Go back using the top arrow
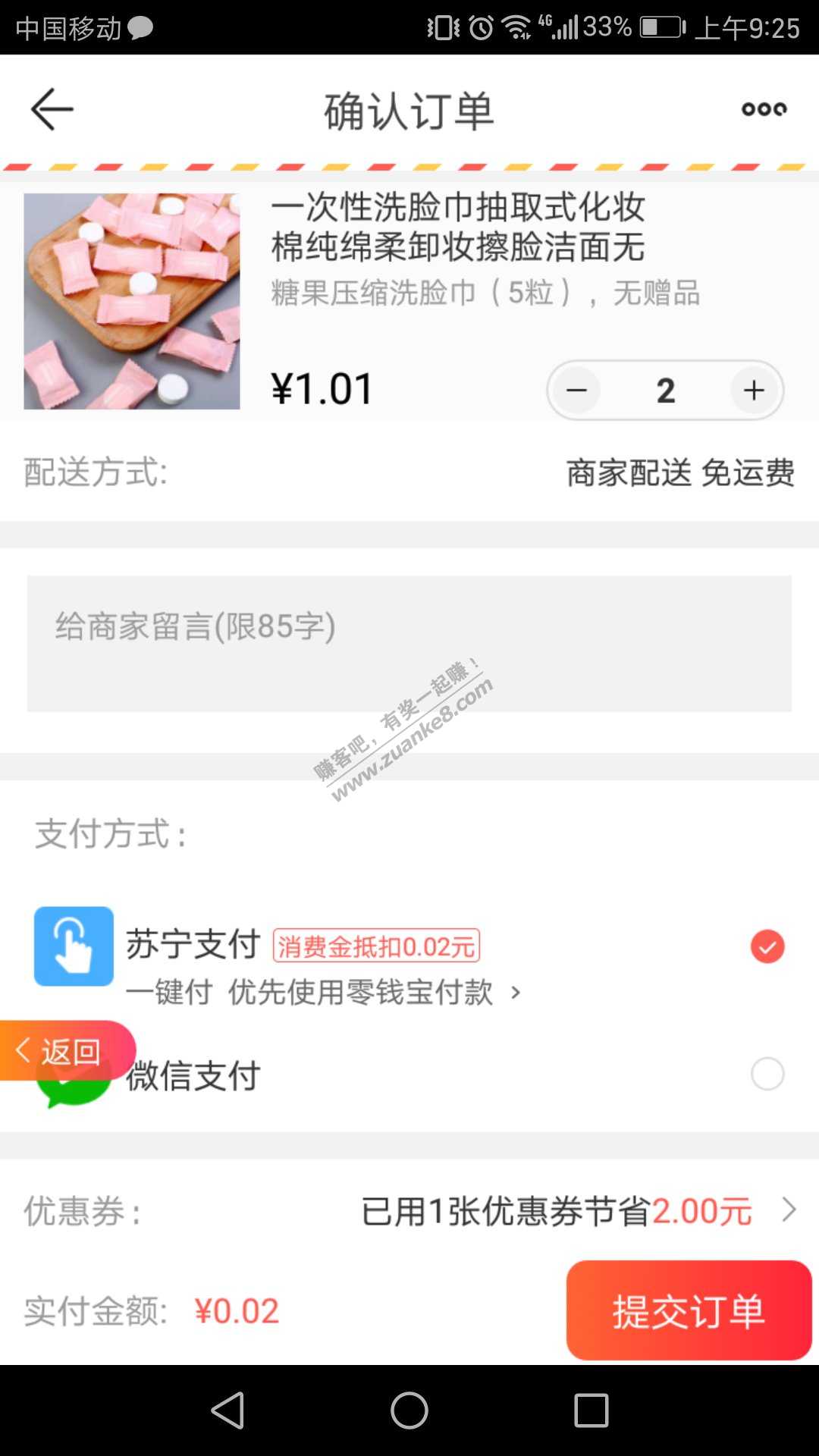The image size is (819, 1456). (x=52, y=109)
